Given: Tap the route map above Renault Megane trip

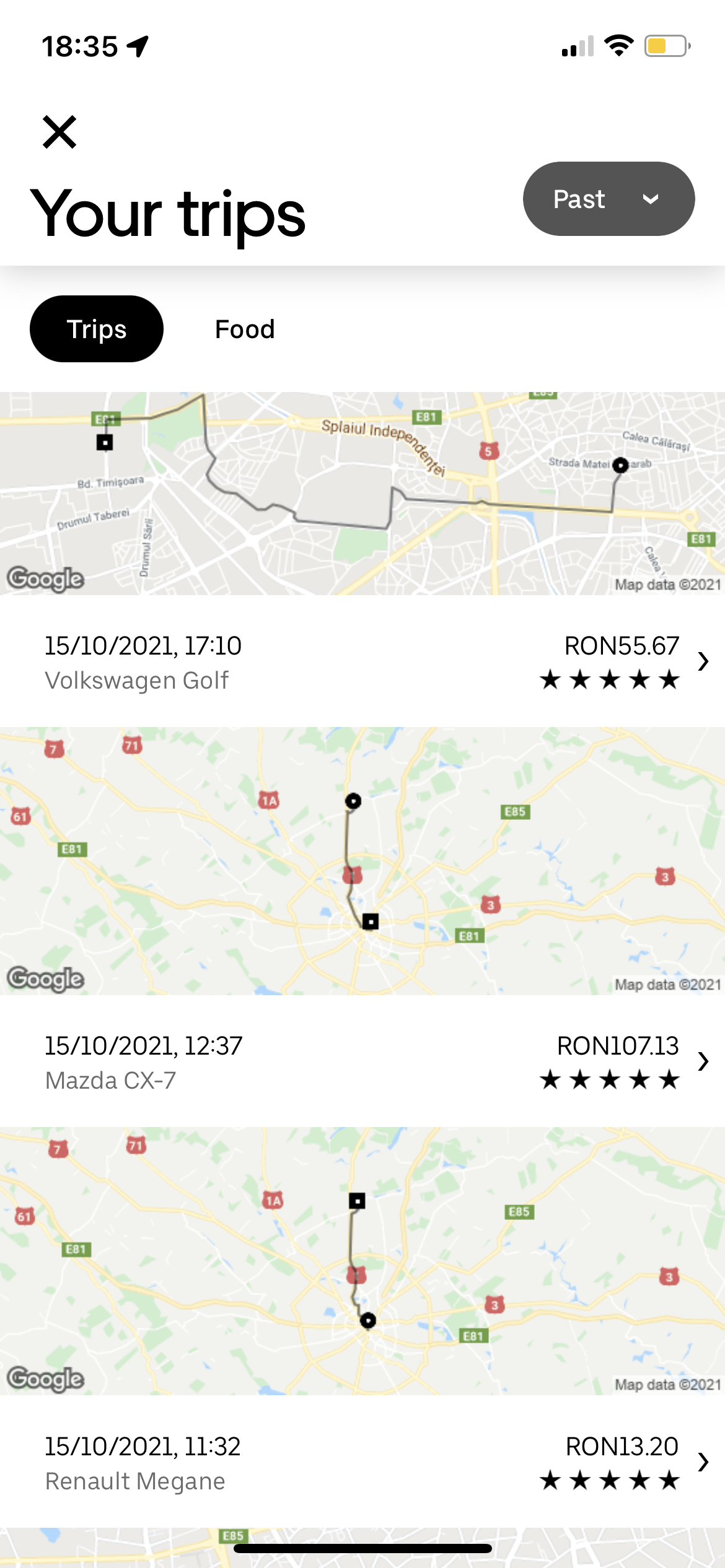Looking at the screenshot, I should click(362, 1261).
